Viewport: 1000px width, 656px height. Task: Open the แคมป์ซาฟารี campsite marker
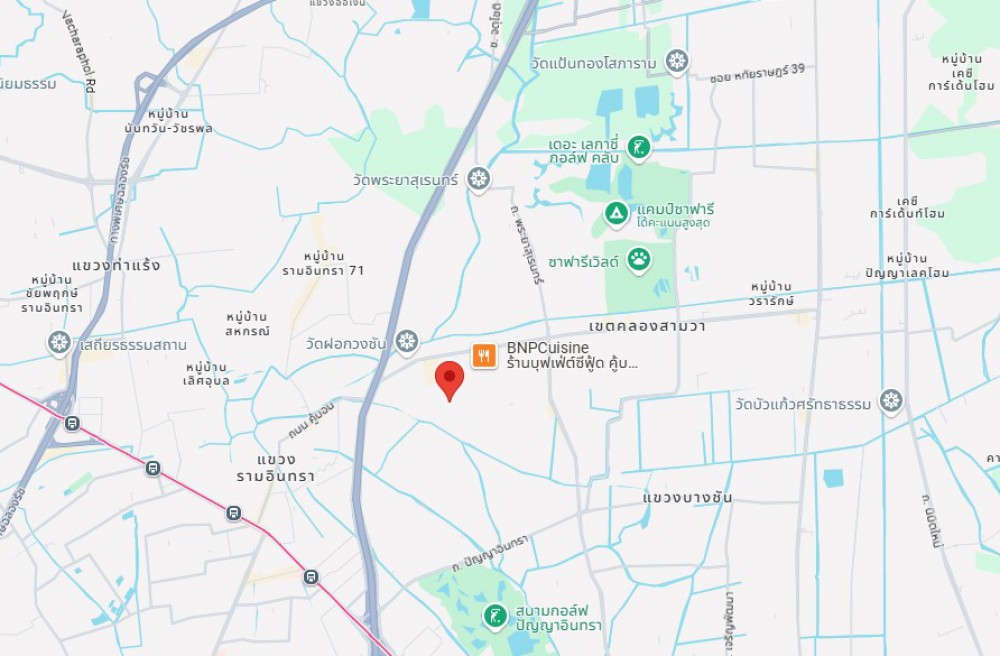coord(616,213)
